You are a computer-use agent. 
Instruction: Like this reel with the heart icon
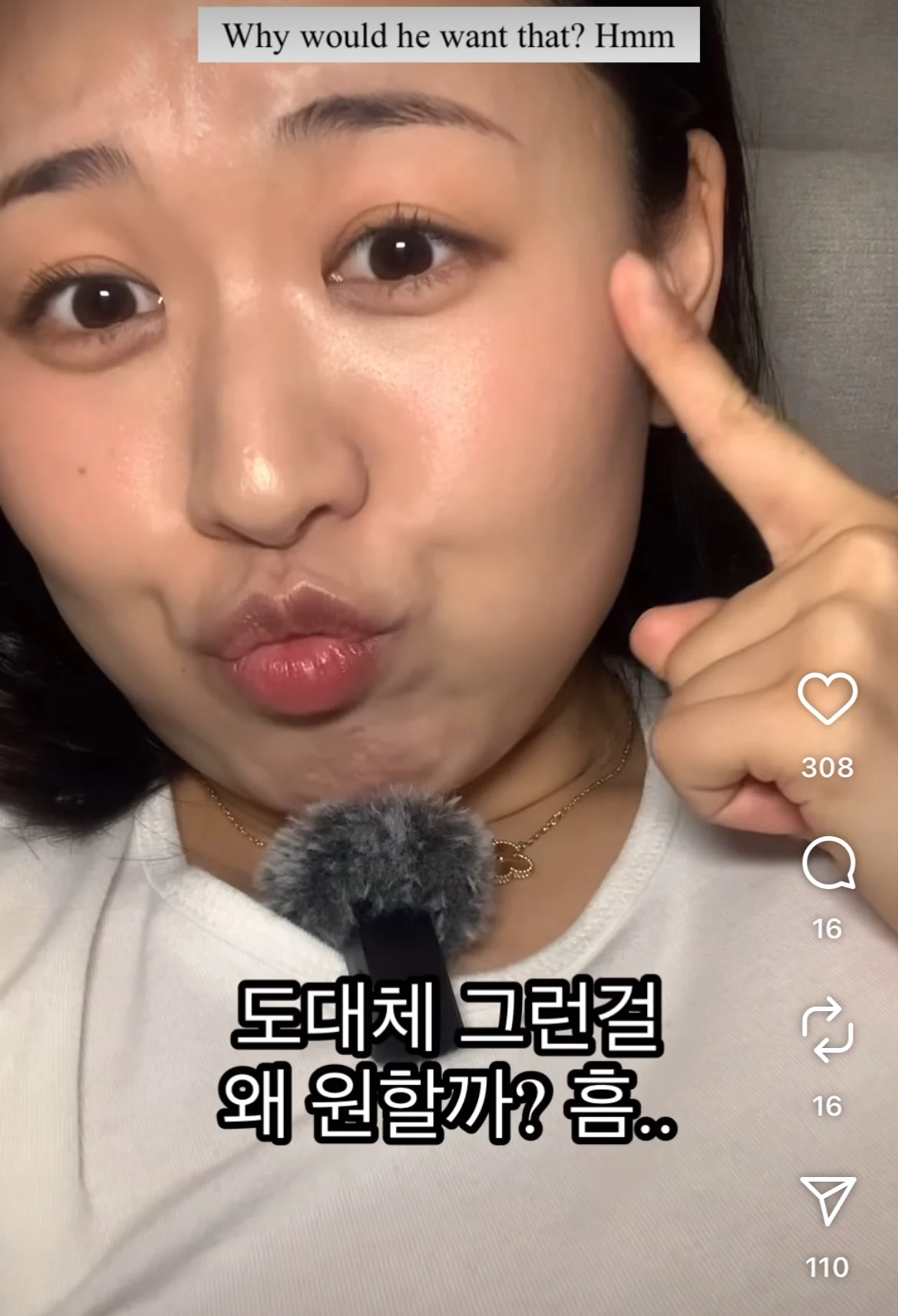(x=827, y=699)
